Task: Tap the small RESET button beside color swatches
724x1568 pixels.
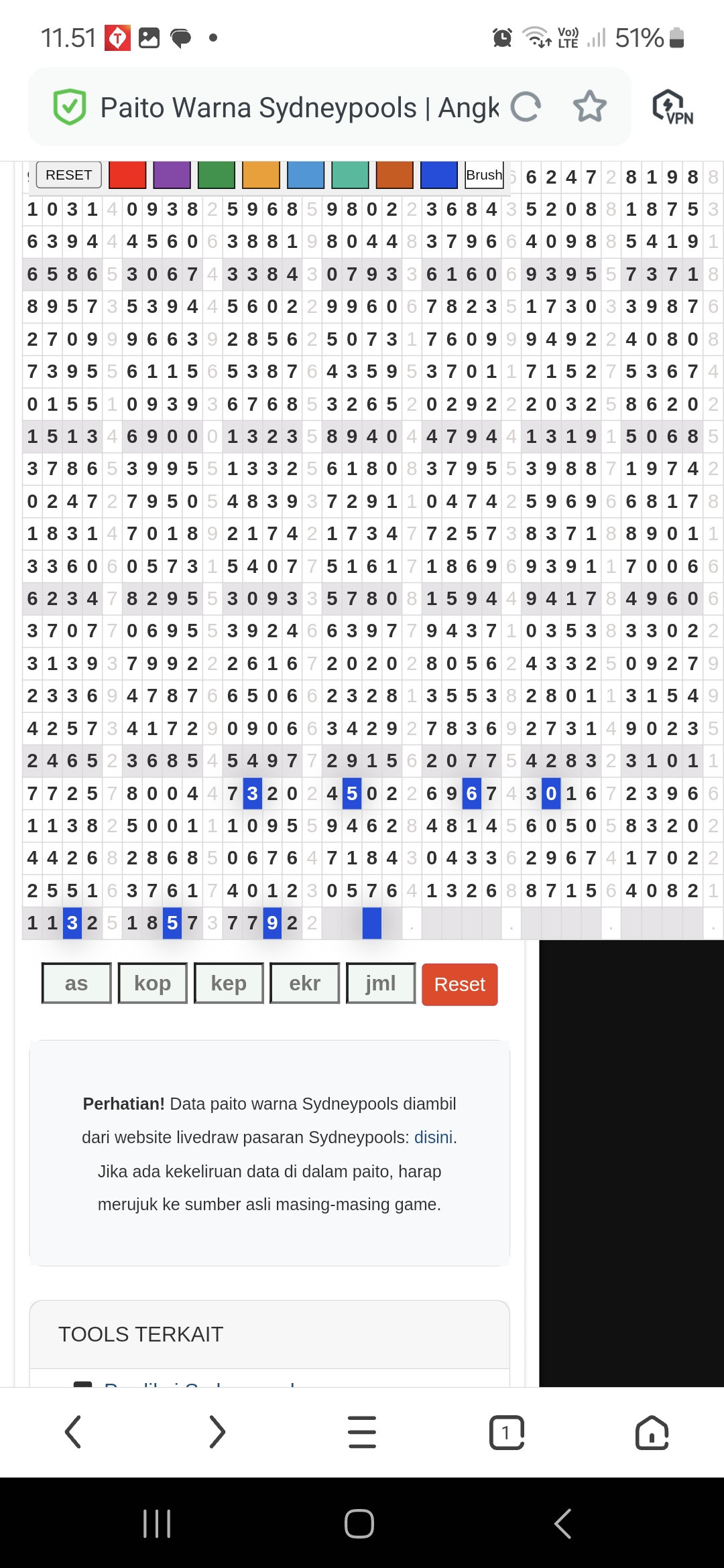Action: point(68,175)
